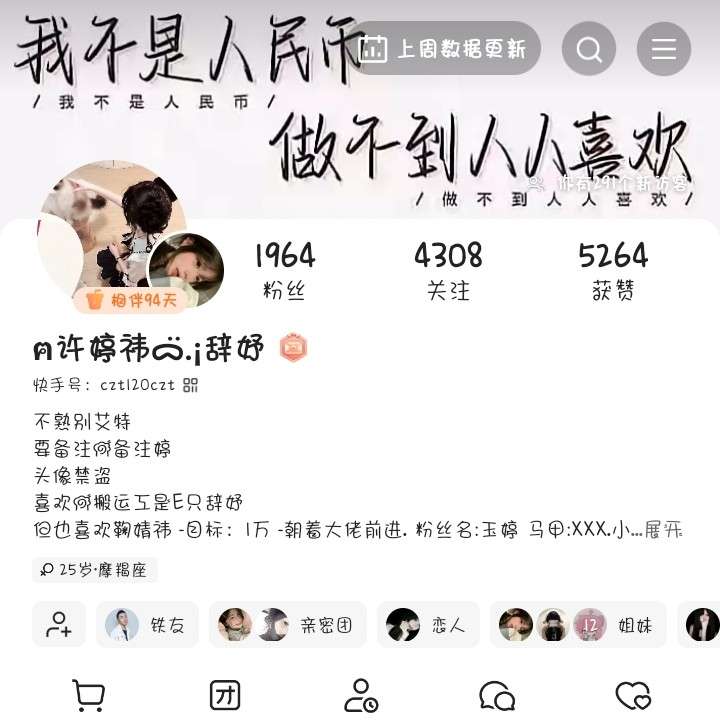This screenshot has width=720, height=720.
Task: Open the person with clock tab
Action: (360, 695)
